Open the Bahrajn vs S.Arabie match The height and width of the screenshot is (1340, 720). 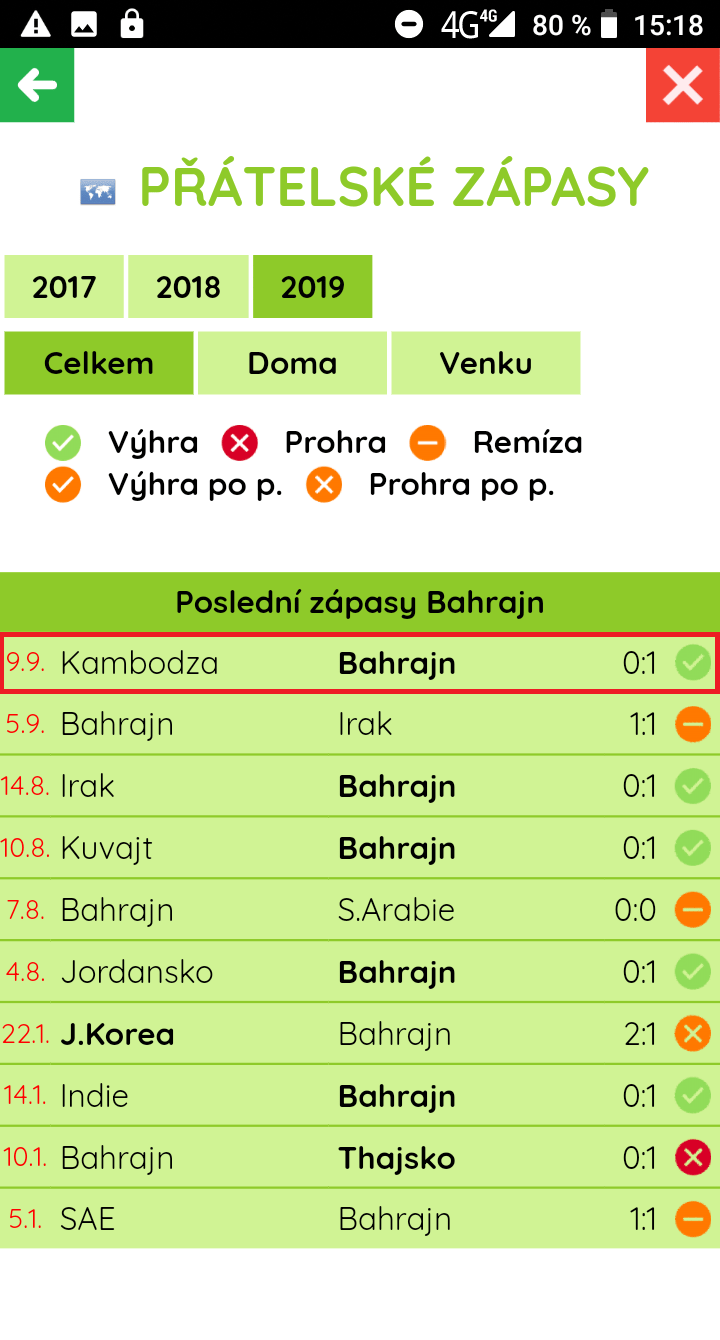click(360, 910)
